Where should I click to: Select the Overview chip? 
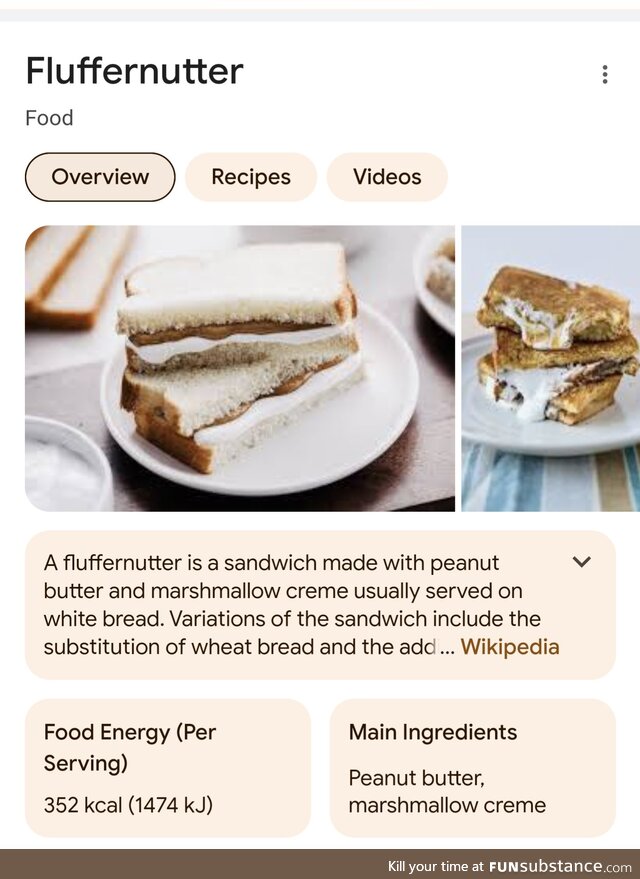100,177
